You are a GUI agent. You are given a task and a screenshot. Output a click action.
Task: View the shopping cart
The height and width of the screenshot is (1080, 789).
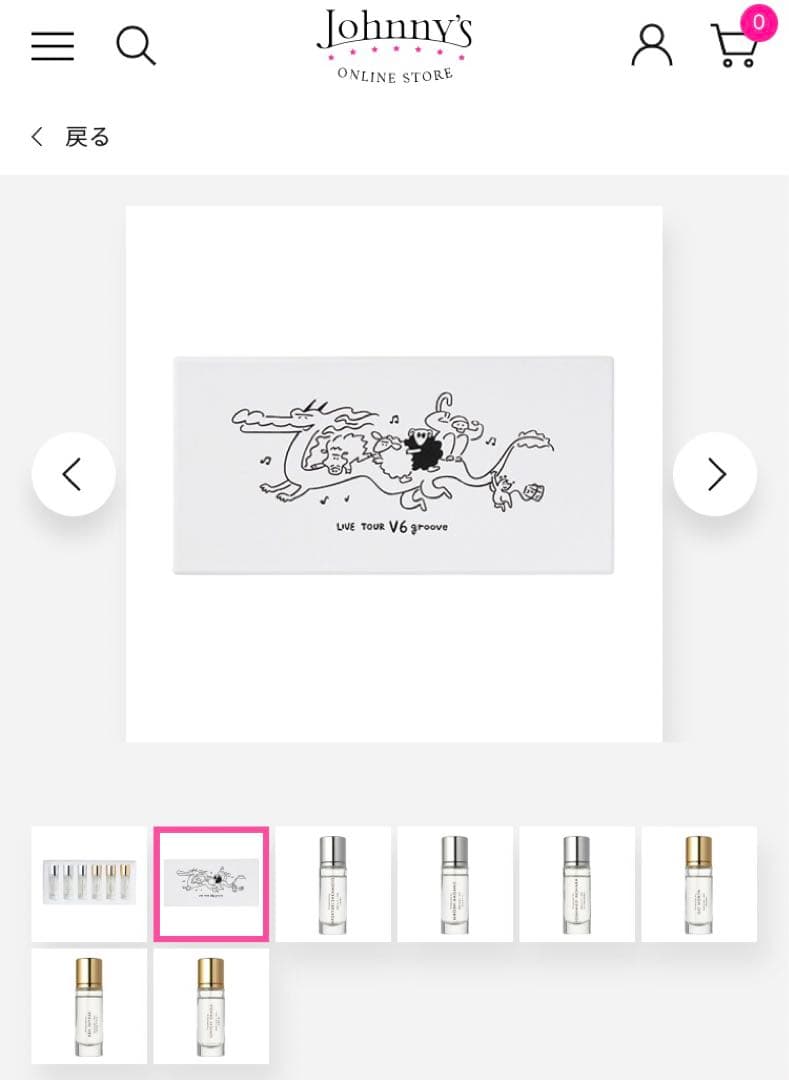[735, 48]
